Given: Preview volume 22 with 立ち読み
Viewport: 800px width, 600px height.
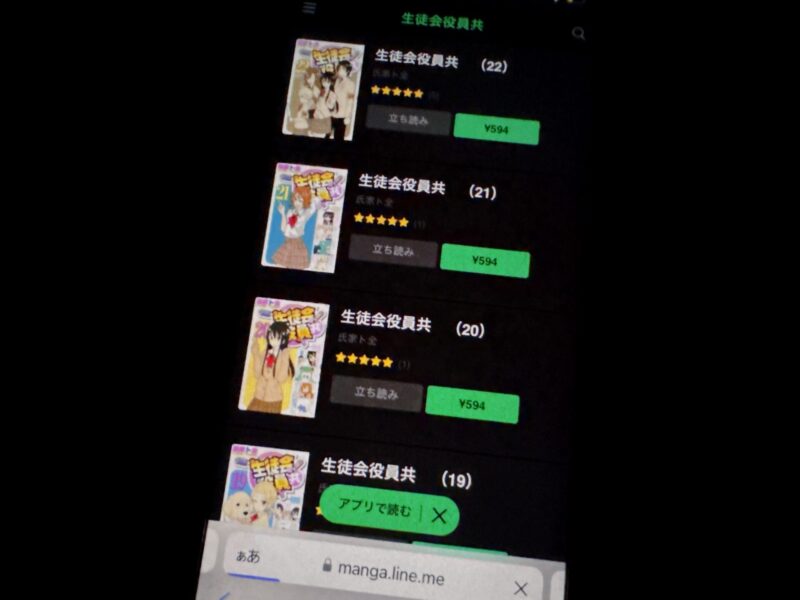Looking at the screenshot, I should 408,121.
